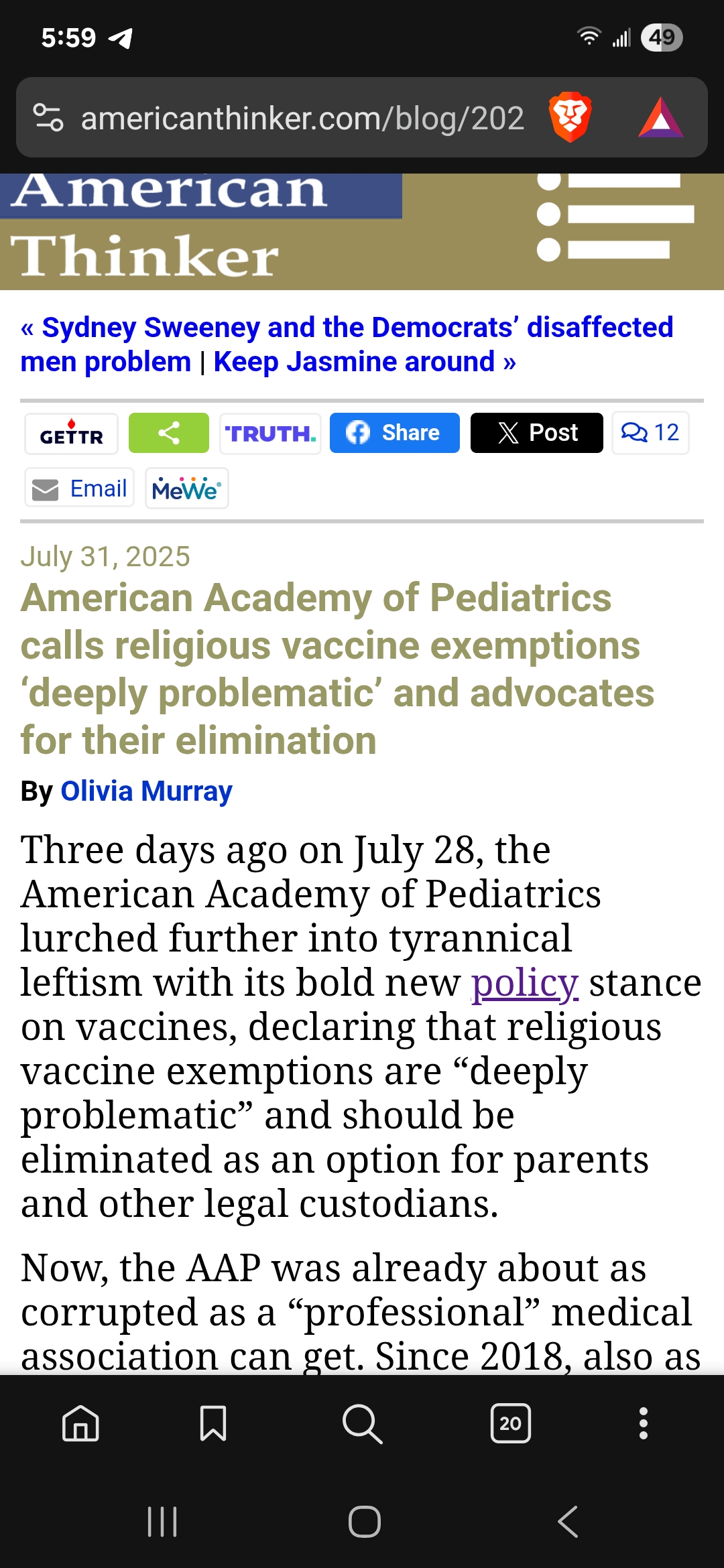Open author Olivia Murray's page
Image resolution: width=724 pixels, height=1568 pixels.
click(x=146, y=791)
